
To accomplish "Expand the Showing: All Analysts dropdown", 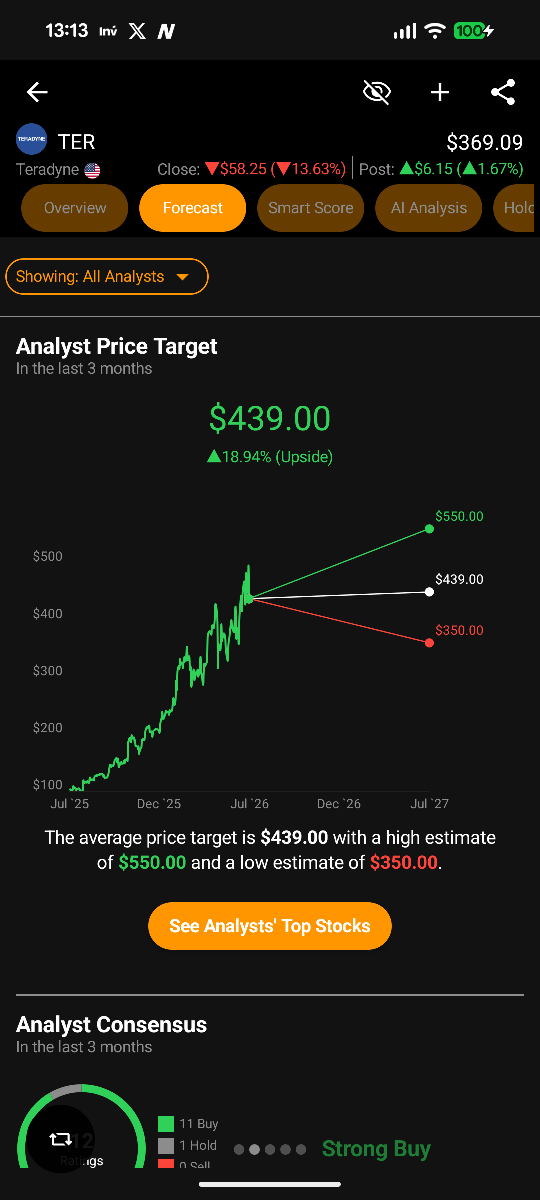I will tap(107, 277).
